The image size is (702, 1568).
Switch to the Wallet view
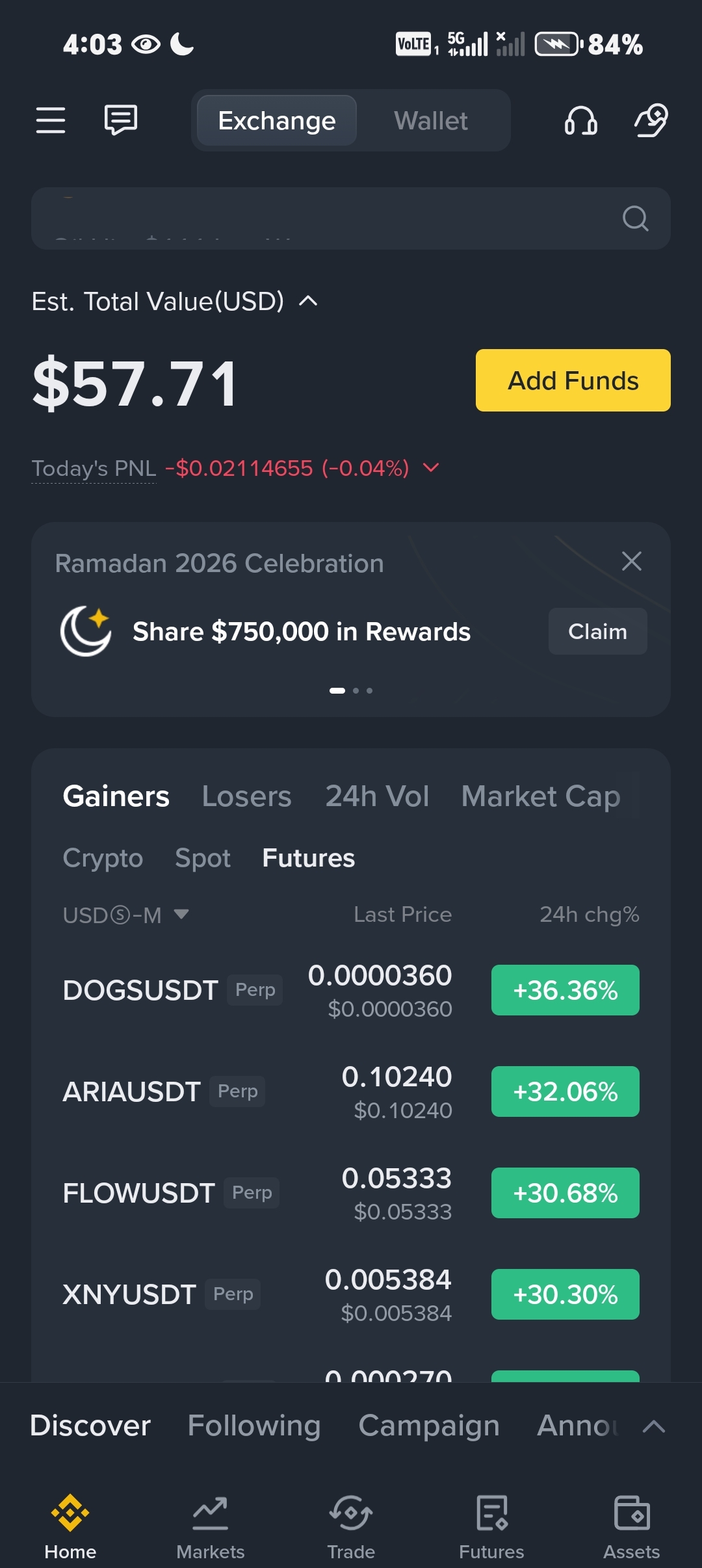click(430, 121)
